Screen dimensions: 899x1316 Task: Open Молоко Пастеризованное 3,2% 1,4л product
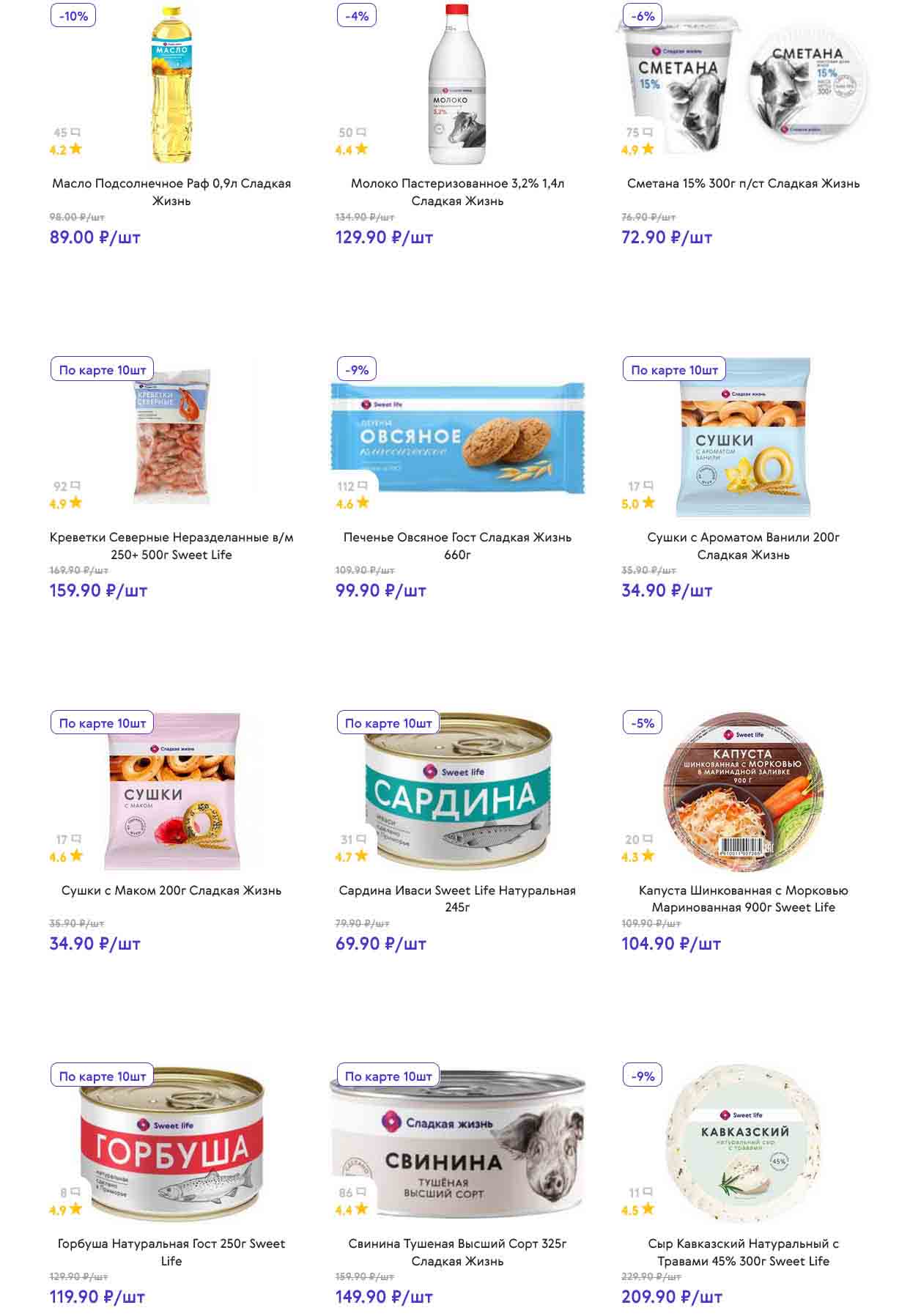tap(456, 191)
